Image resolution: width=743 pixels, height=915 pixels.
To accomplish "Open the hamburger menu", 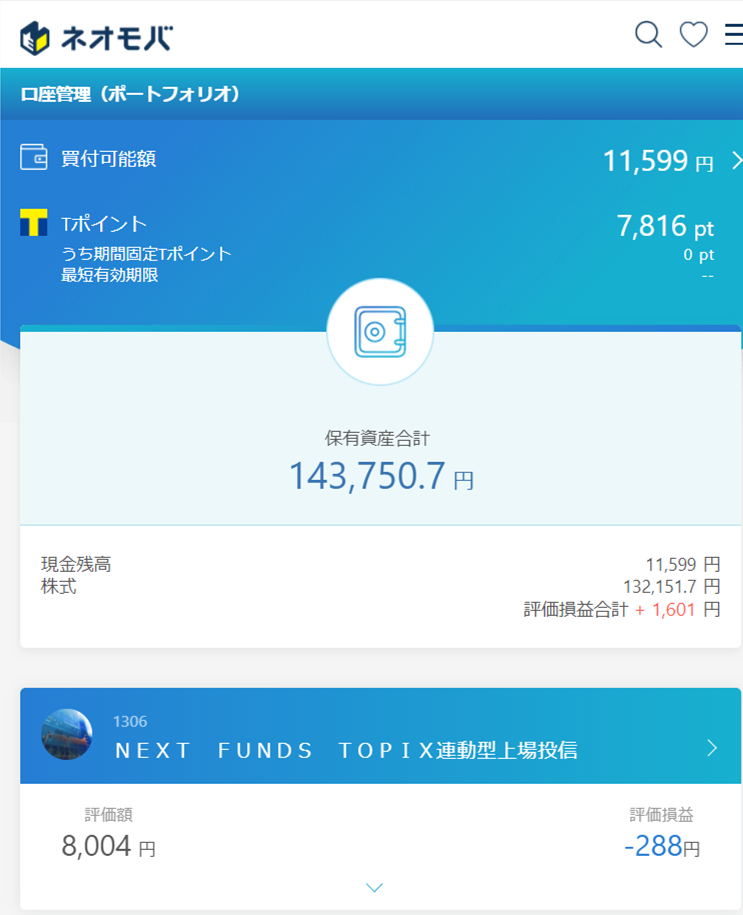I will (x=733, y=35).
